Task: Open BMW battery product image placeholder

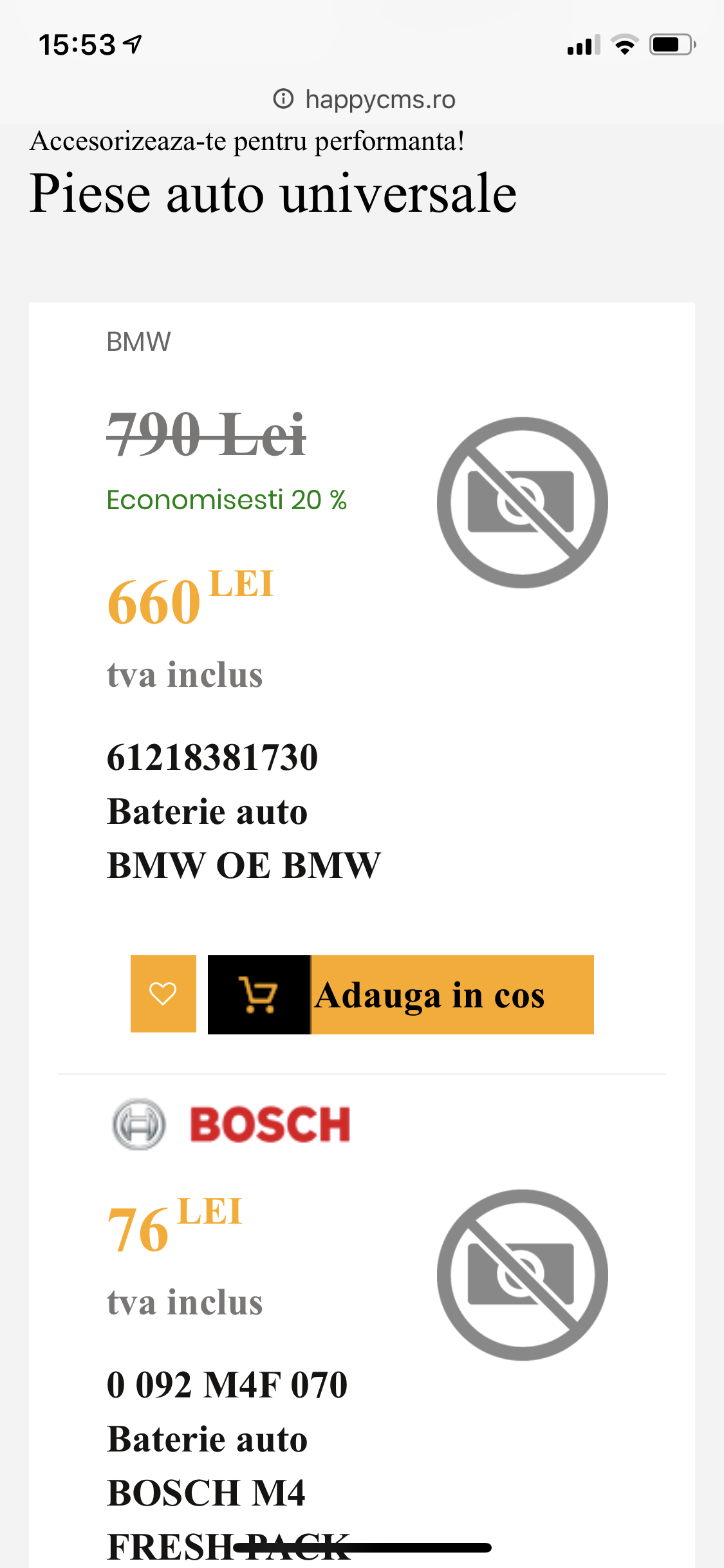Action: [x=522, y=503]
